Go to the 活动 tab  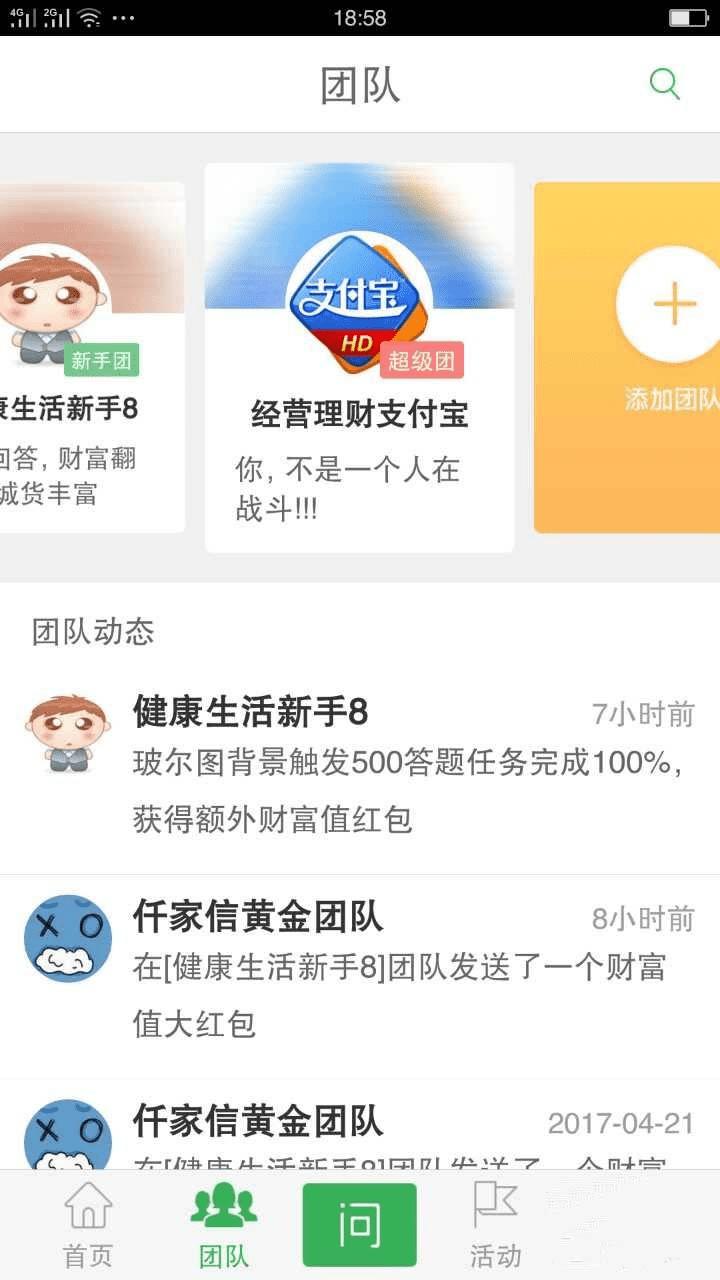tap(496, 1225)
